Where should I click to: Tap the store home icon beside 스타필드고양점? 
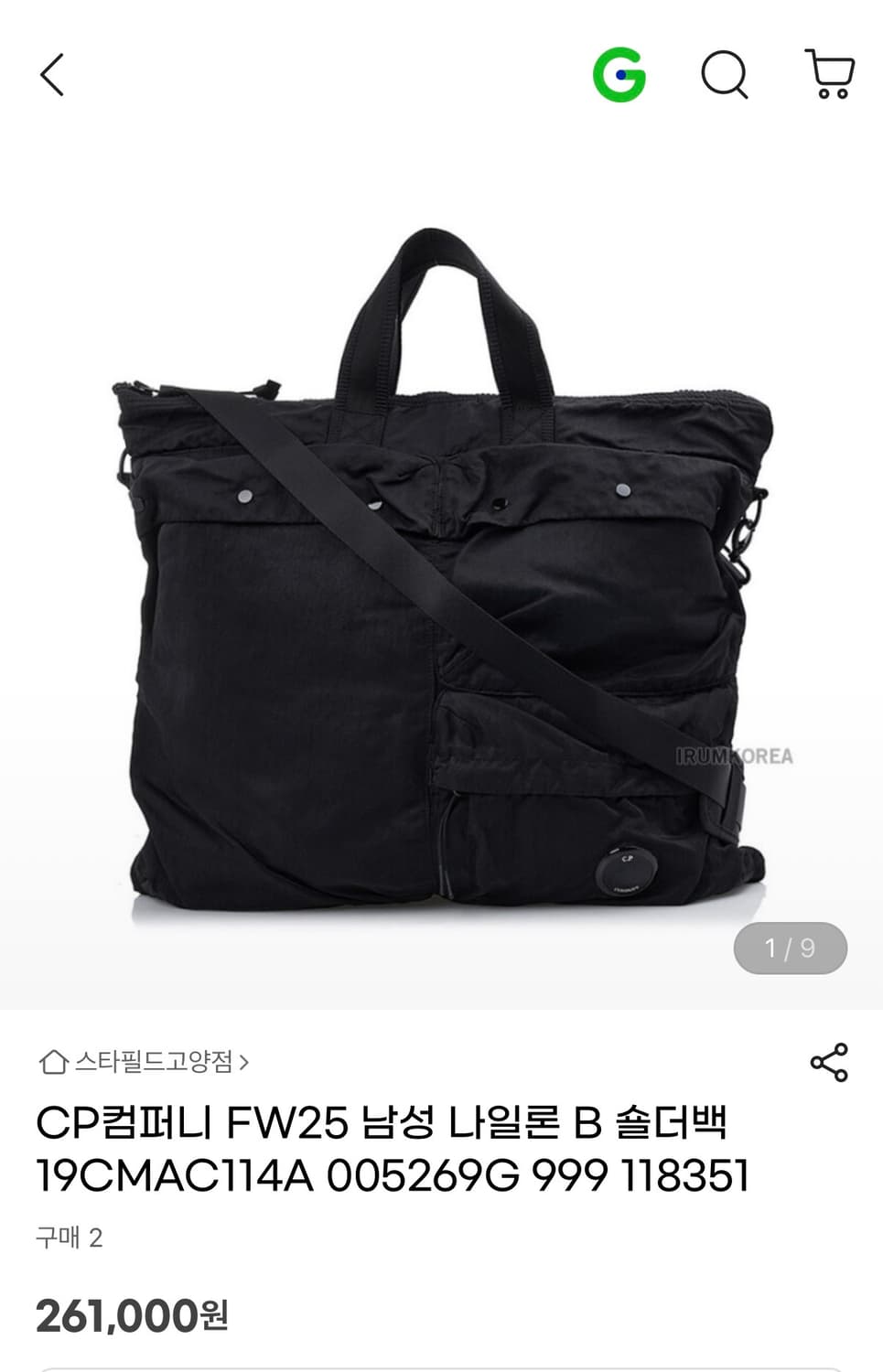[x=52, y=1062]
